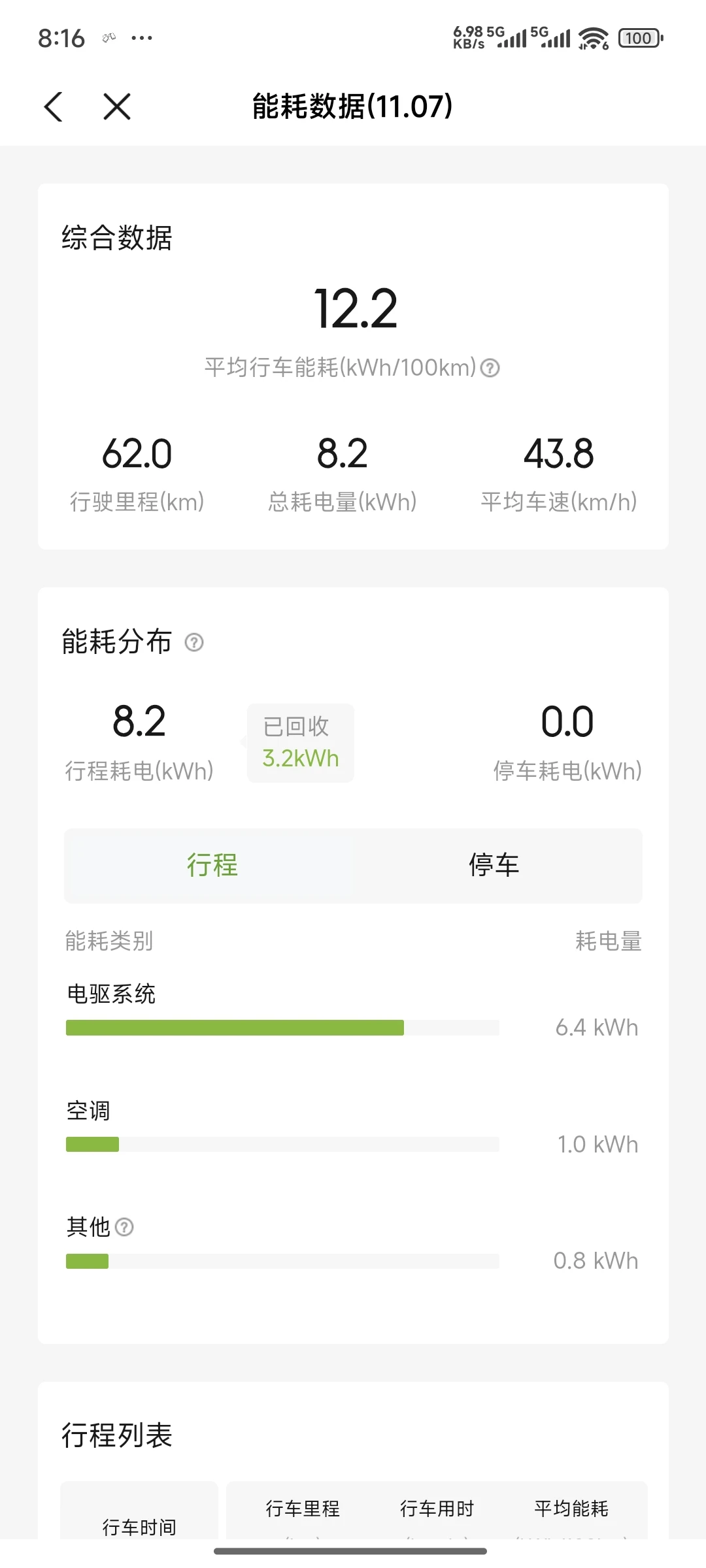Image resolution: width=706 pixels, height=1568 pixels.
Task: Close the energy data page
Action: point(117,106)
